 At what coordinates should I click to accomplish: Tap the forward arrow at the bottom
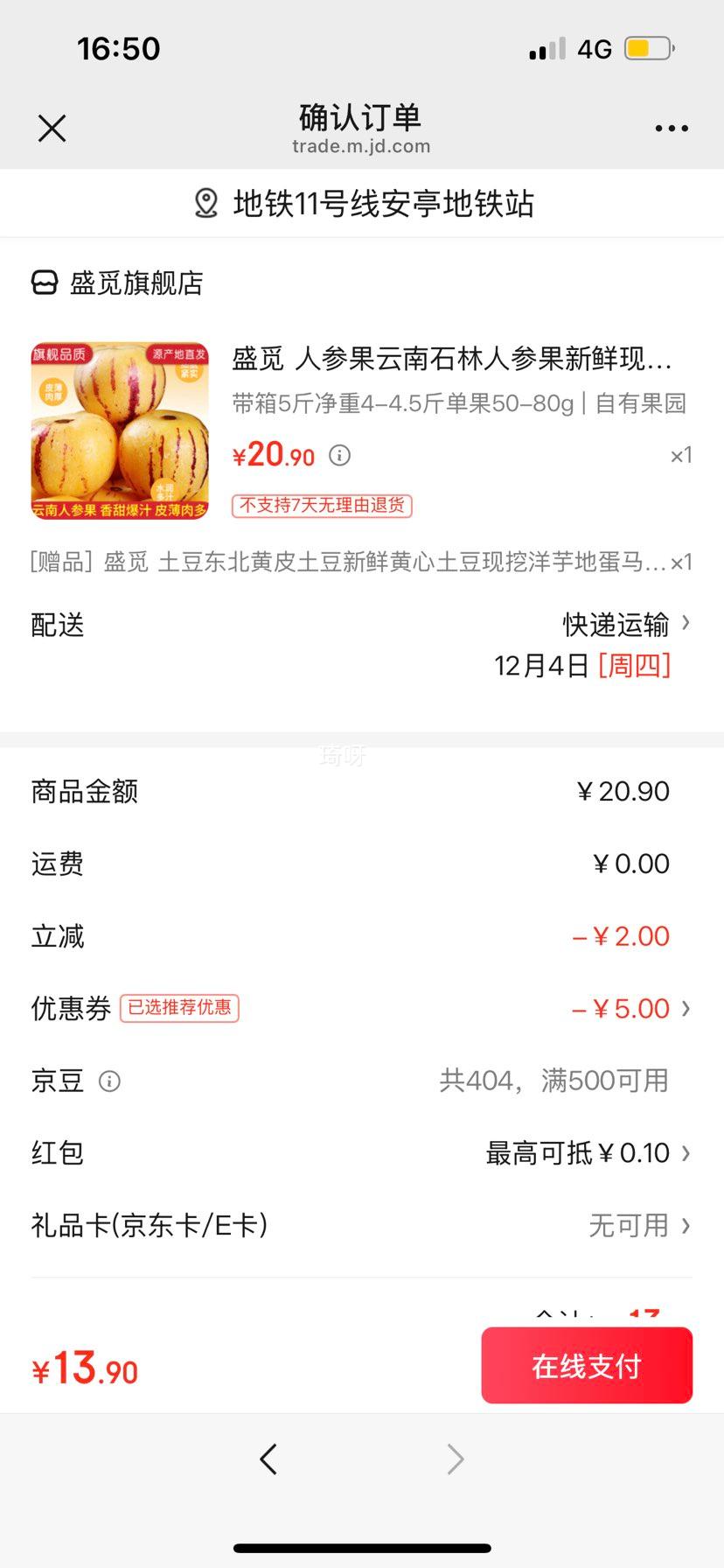tap(455, 1459)
